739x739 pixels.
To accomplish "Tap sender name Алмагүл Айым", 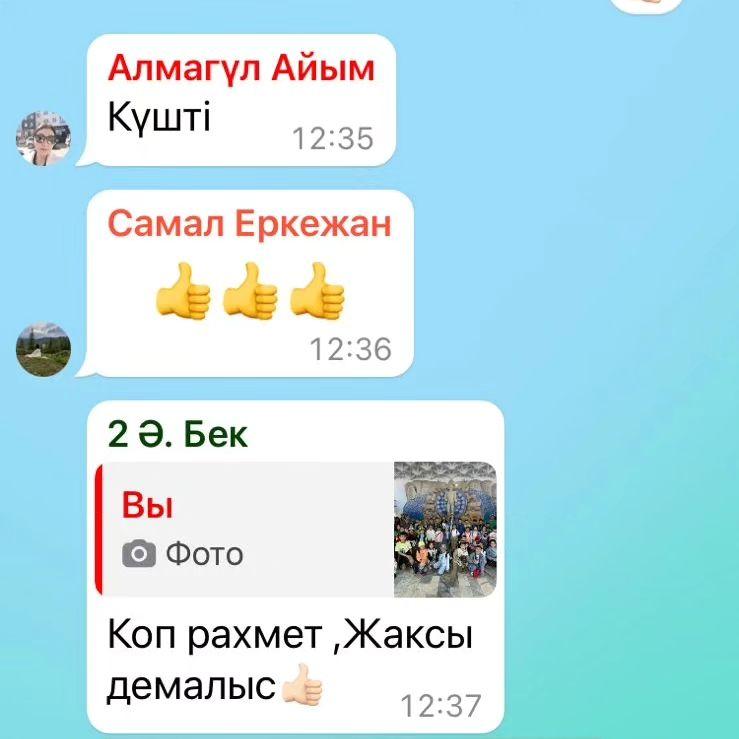I will 241,69.
